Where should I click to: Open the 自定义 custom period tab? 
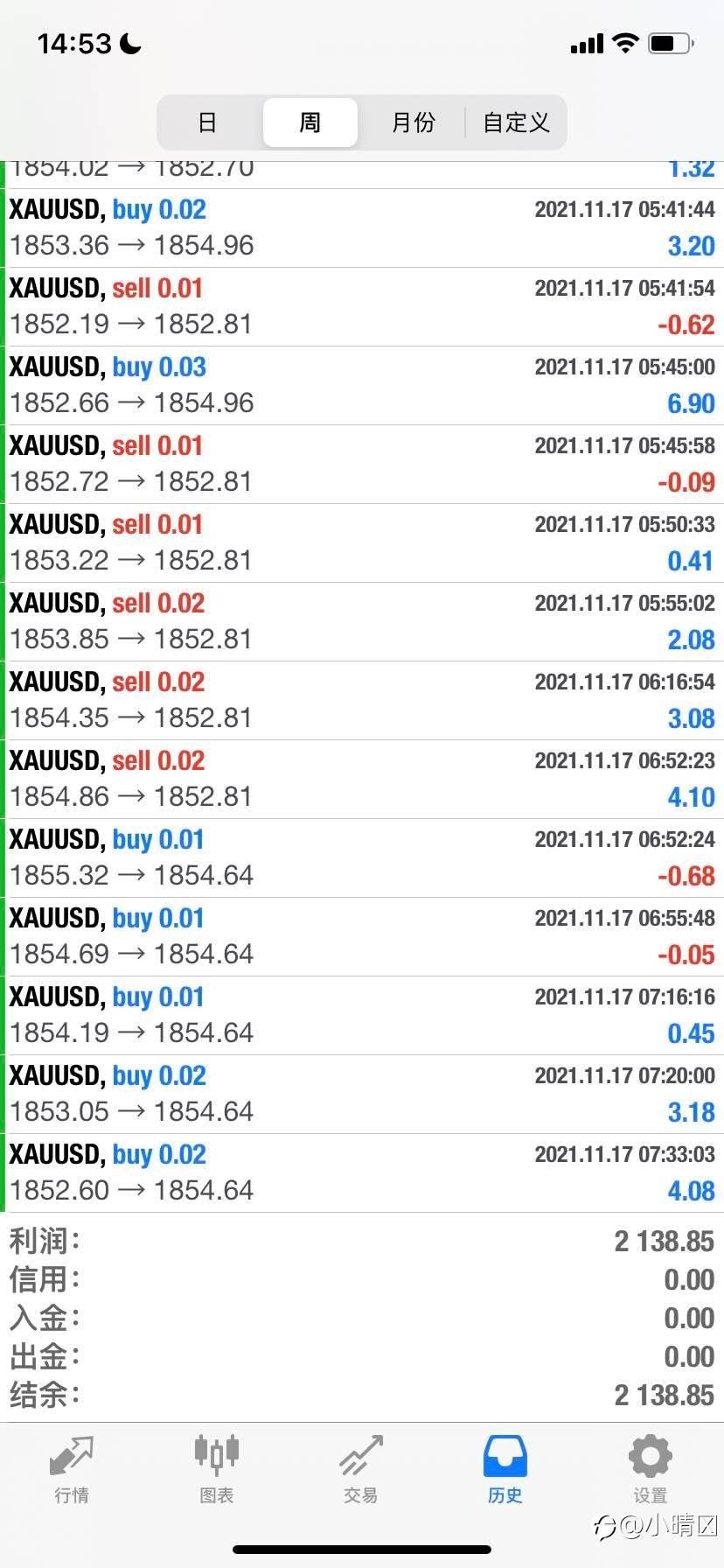[x=516, y=122]
